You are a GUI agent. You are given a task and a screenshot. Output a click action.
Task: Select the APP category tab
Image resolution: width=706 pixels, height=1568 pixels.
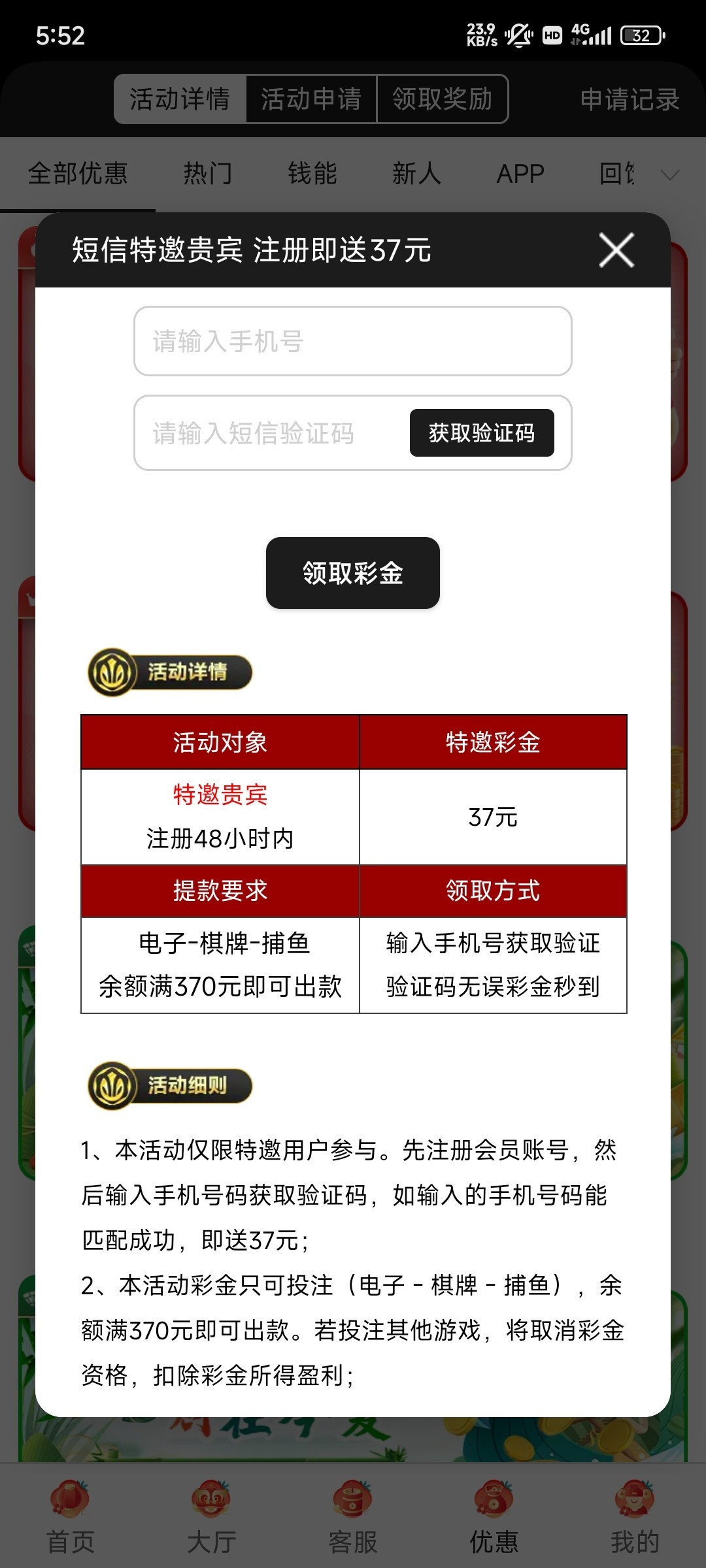[x=520, y=174]
